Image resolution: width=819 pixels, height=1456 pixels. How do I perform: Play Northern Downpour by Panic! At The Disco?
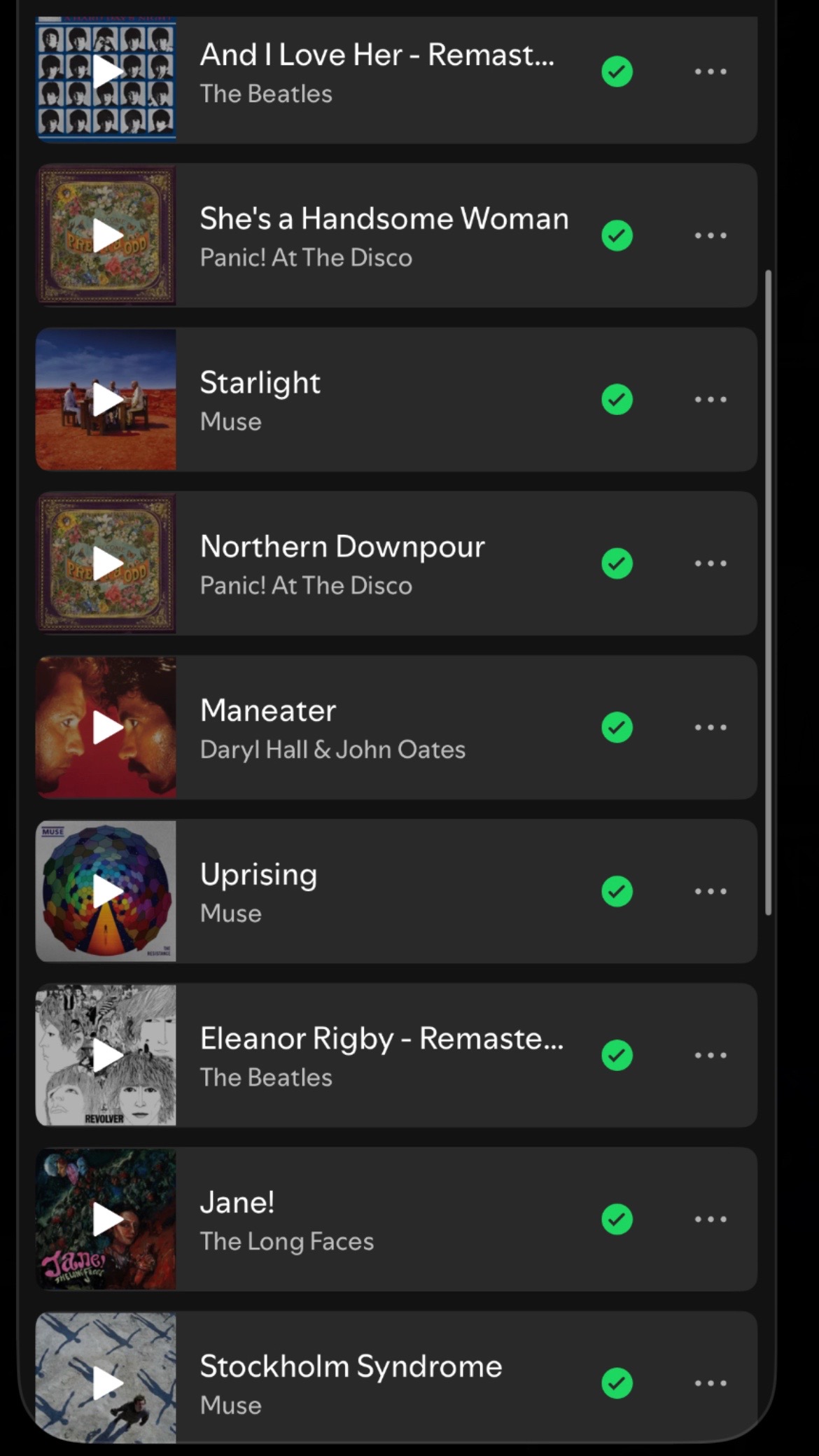(108, 563)
